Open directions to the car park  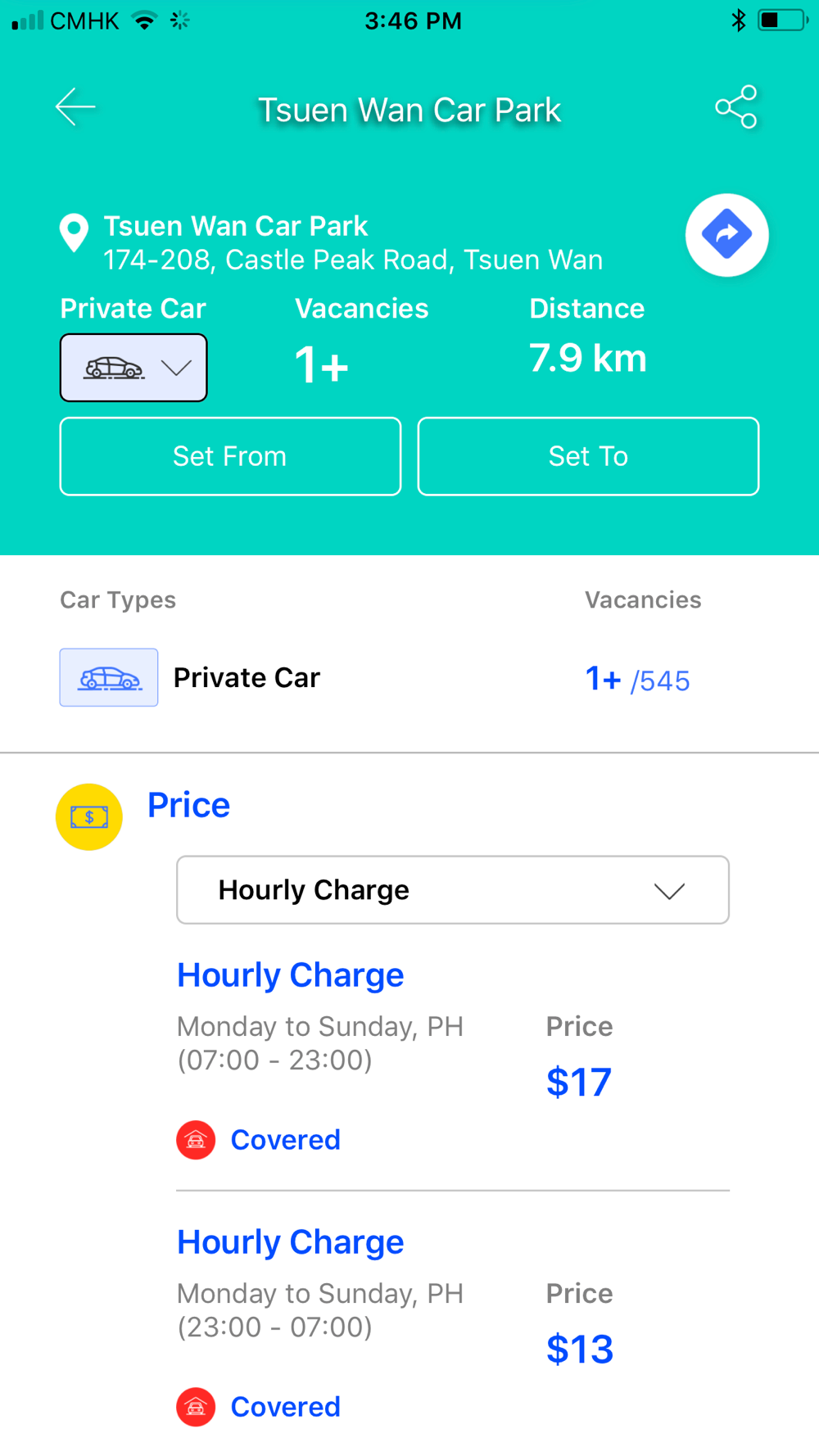click(726, 235)
